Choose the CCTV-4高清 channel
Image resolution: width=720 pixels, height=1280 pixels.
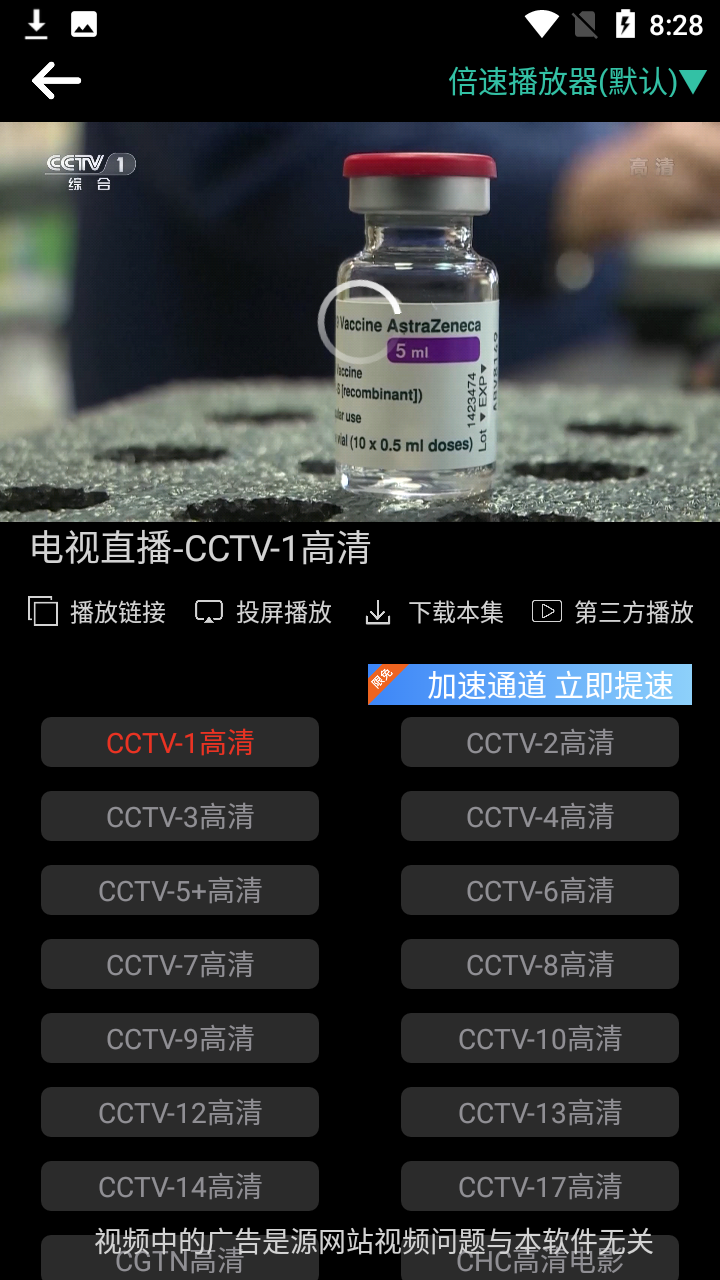540,816
